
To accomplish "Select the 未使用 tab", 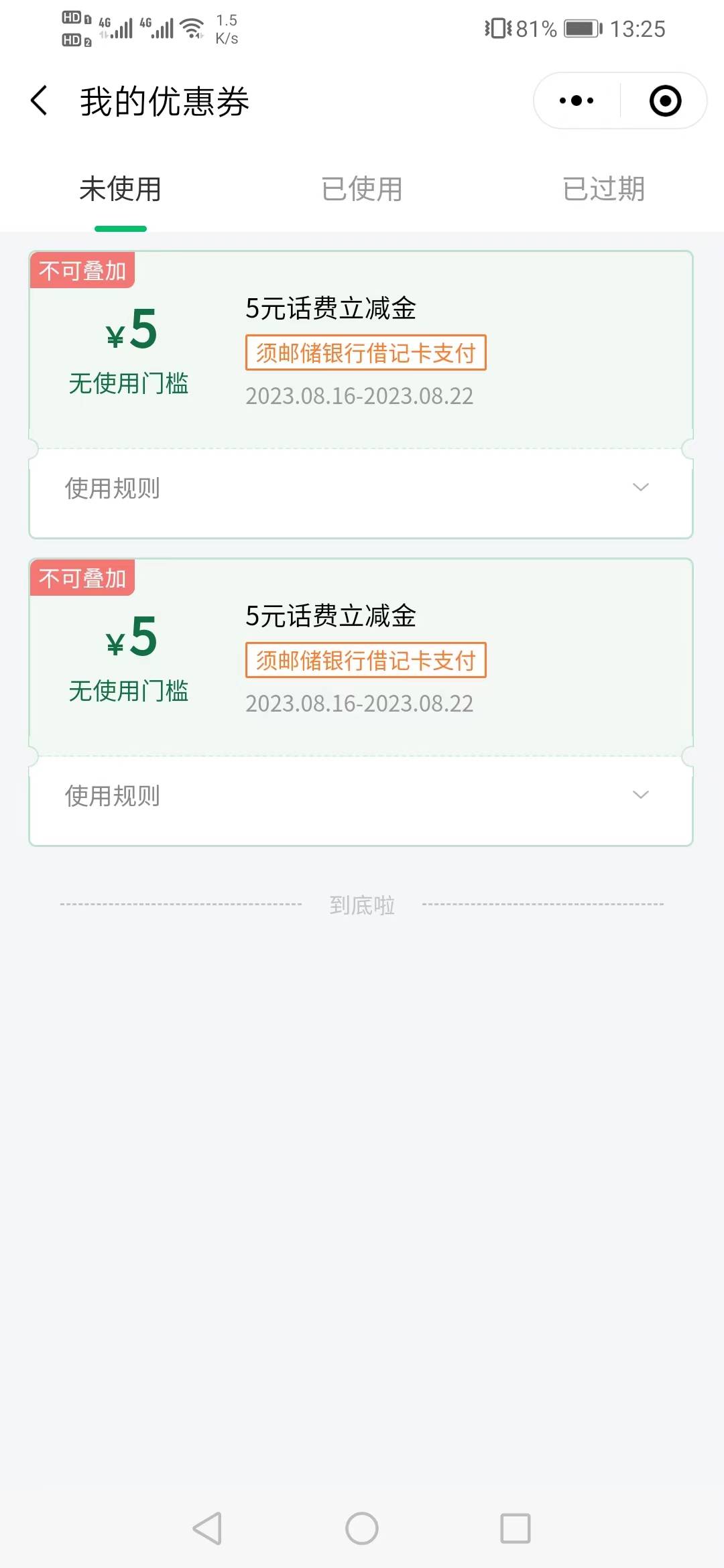I will click(x=121, y=189).
